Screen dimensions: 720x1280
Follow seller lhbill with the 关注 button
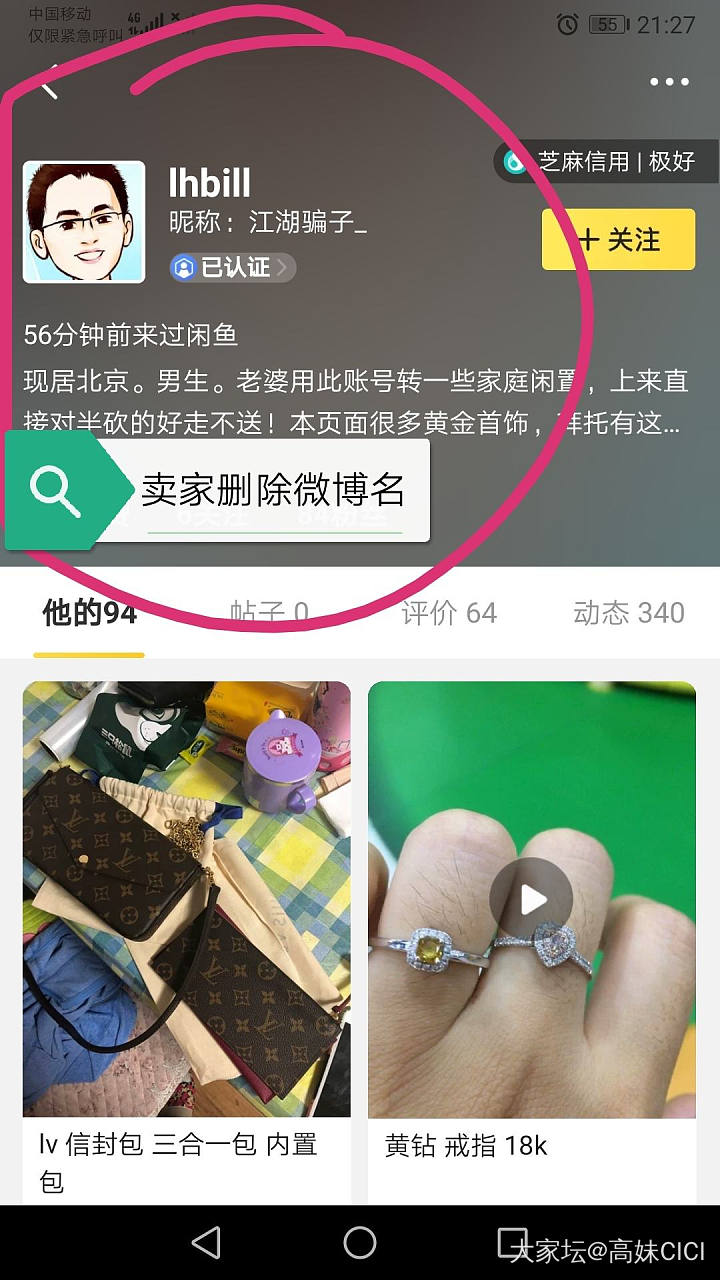[x=618, y=240]
